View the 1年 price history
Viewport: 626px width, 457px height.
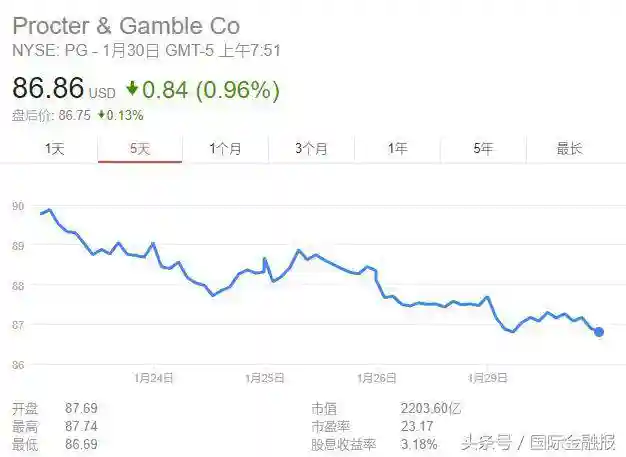[x=397, y=148]
